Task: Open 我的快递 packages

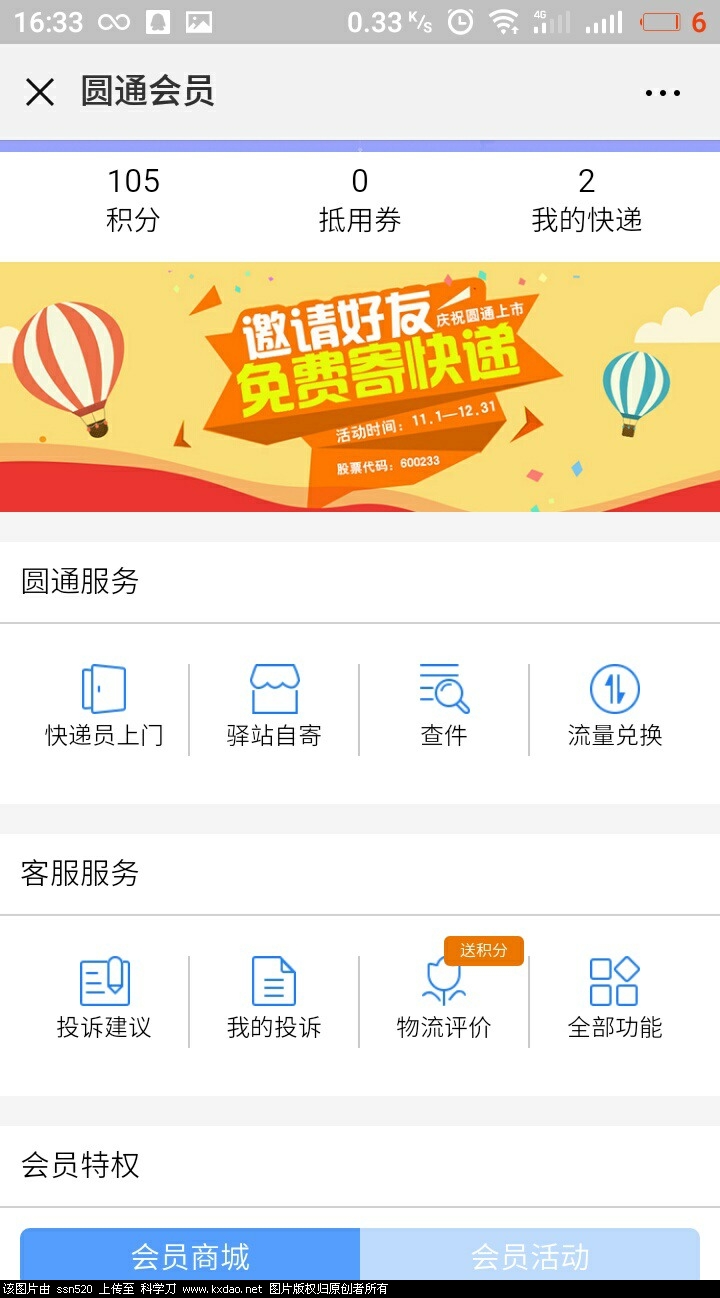Action: coord(586,200)
